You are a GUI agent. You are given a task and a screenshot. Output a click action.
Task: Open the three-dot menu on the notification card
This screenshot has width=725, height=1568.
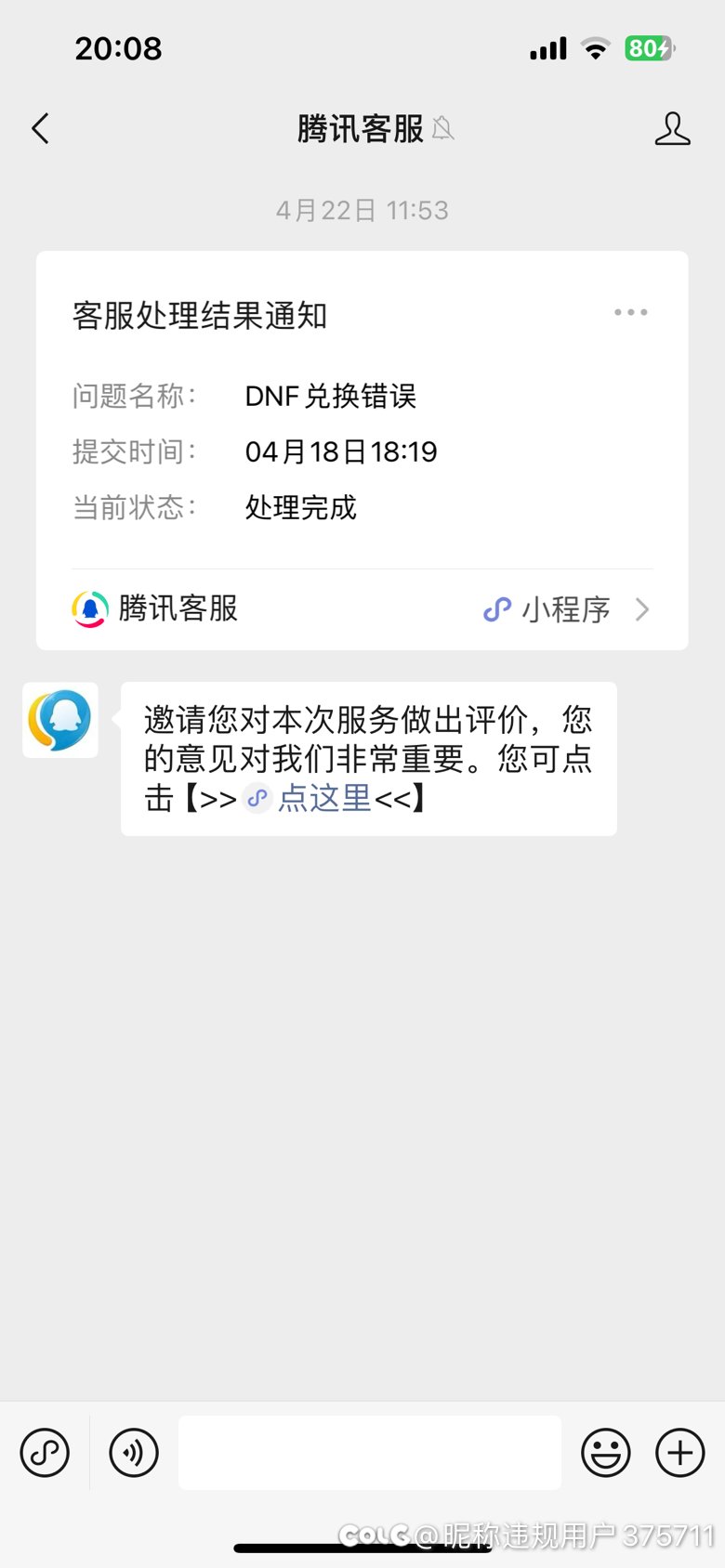click(630, 313)
